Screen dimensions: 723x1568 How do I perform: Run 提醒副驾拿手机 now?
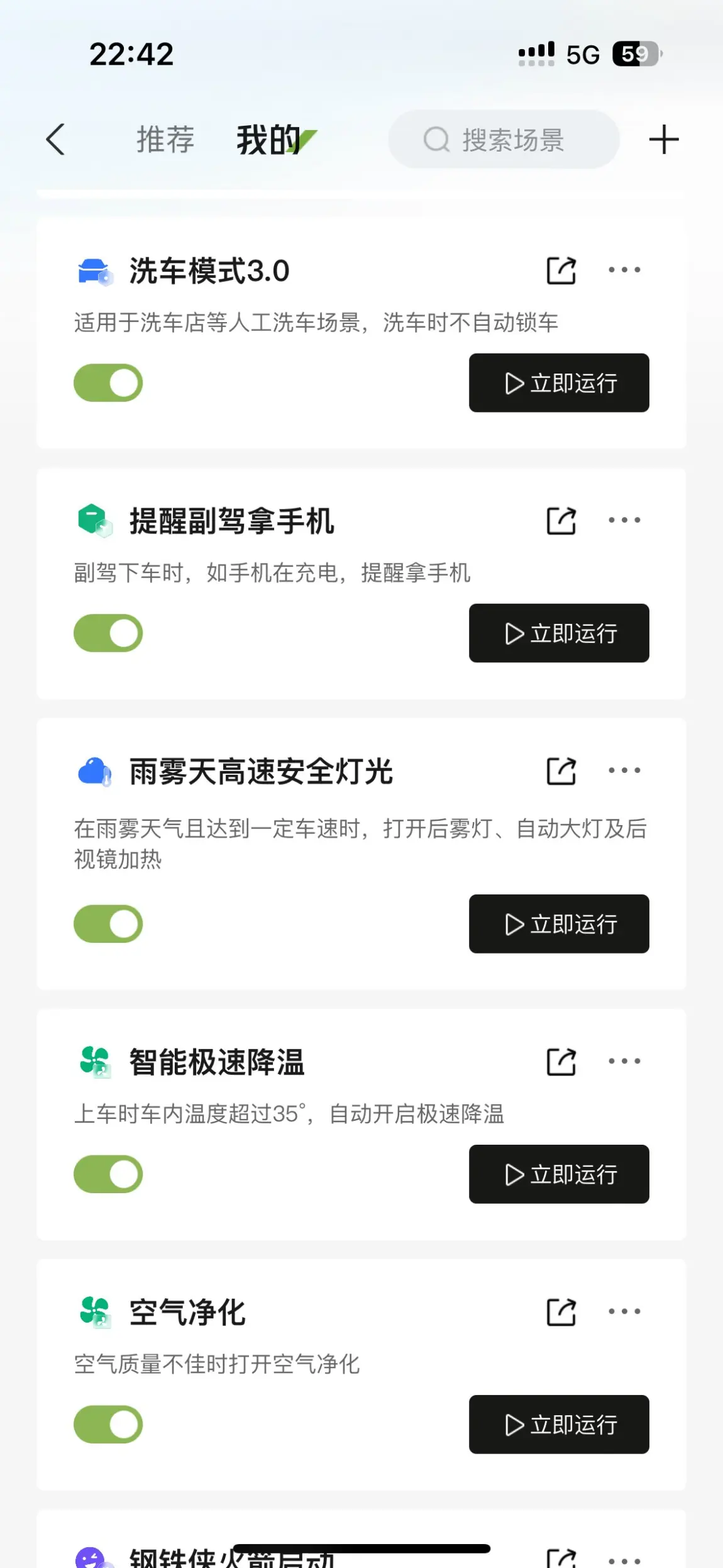(559, 633)
